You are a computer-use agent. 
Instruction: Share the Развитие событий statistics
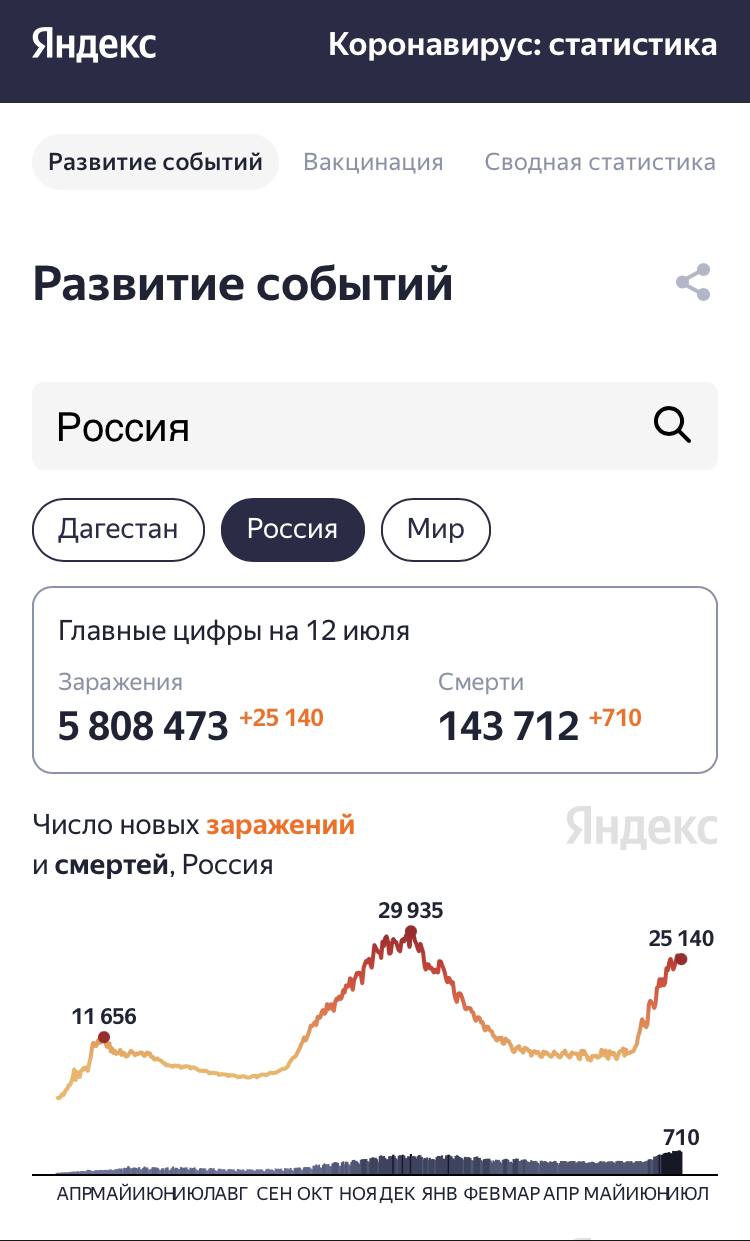(x=693, y=283)
